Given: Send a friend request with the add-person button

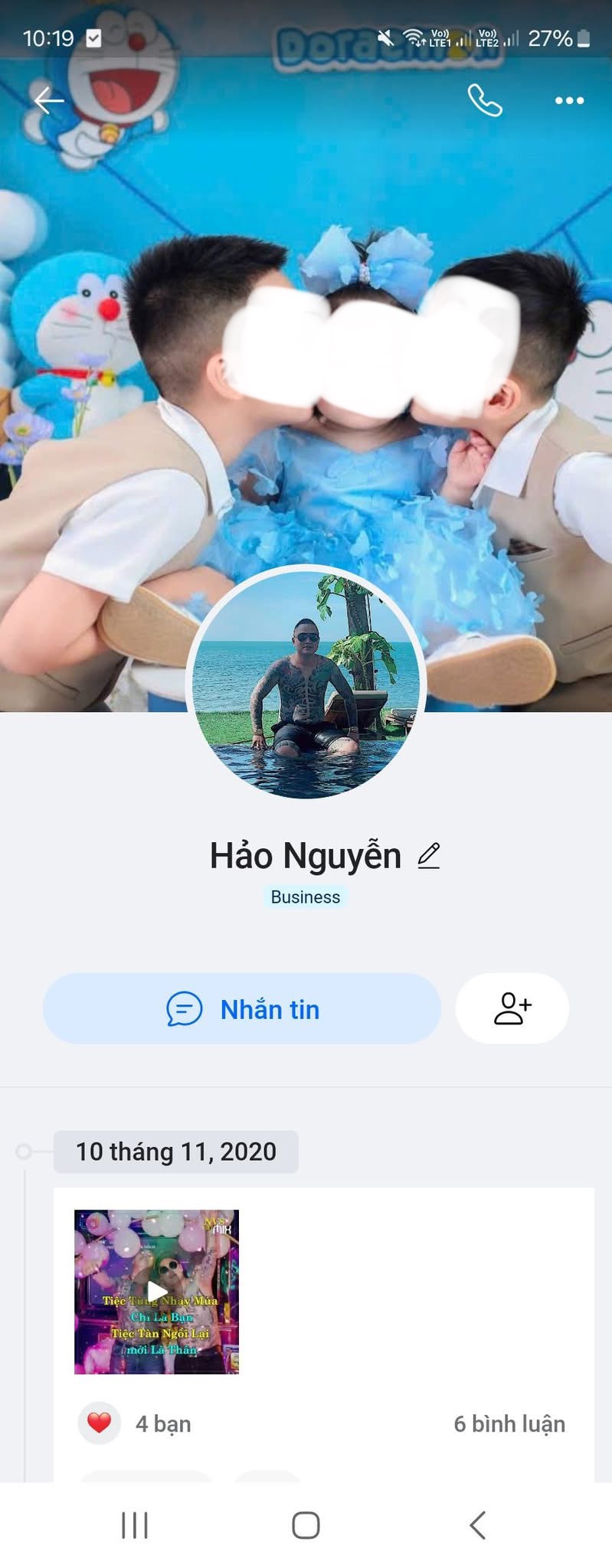Looking at the screenshot, I should (512, 1009).
